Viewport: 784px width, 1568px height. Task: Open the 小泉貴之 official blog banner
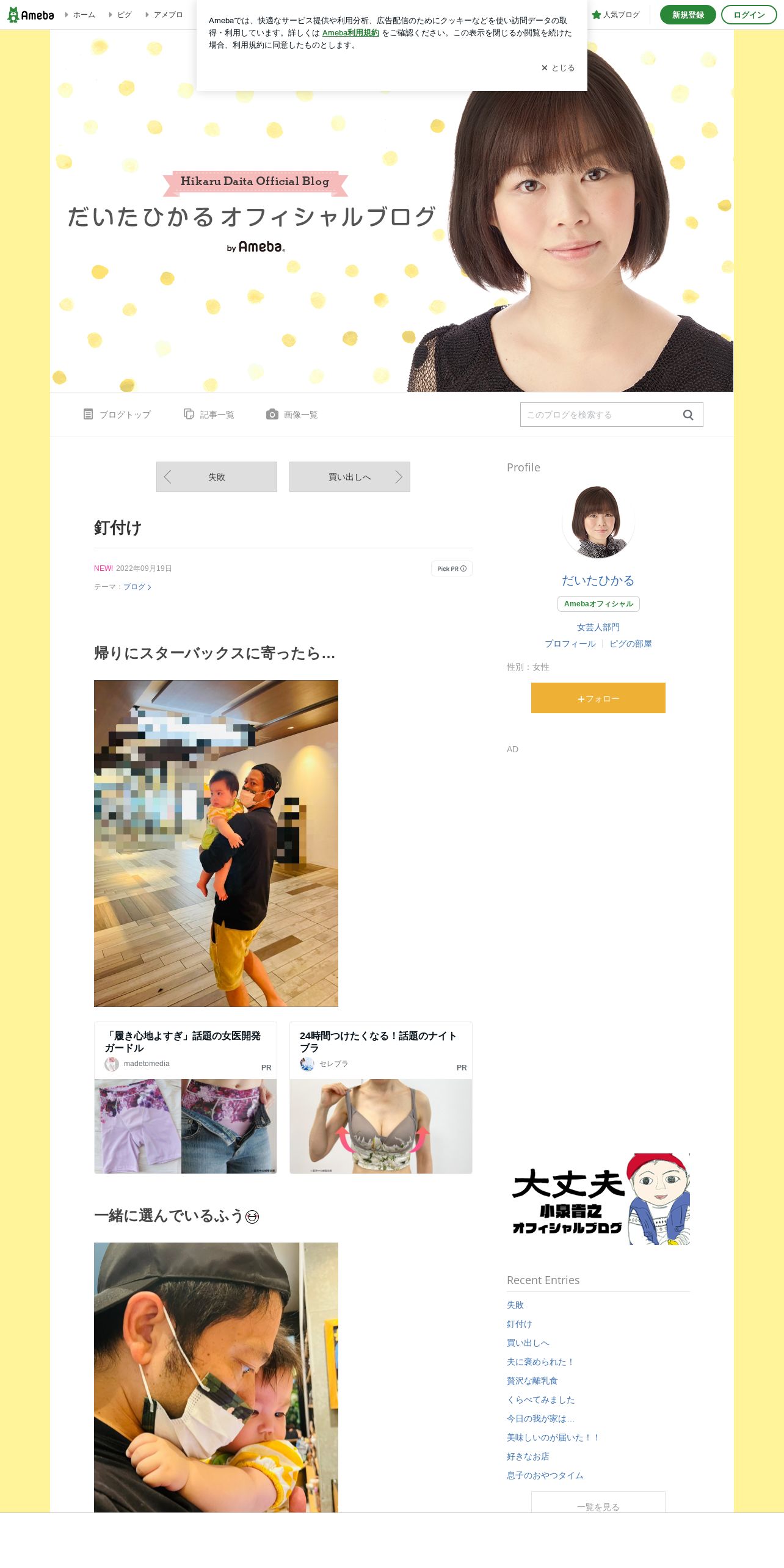pos(598,1199)
